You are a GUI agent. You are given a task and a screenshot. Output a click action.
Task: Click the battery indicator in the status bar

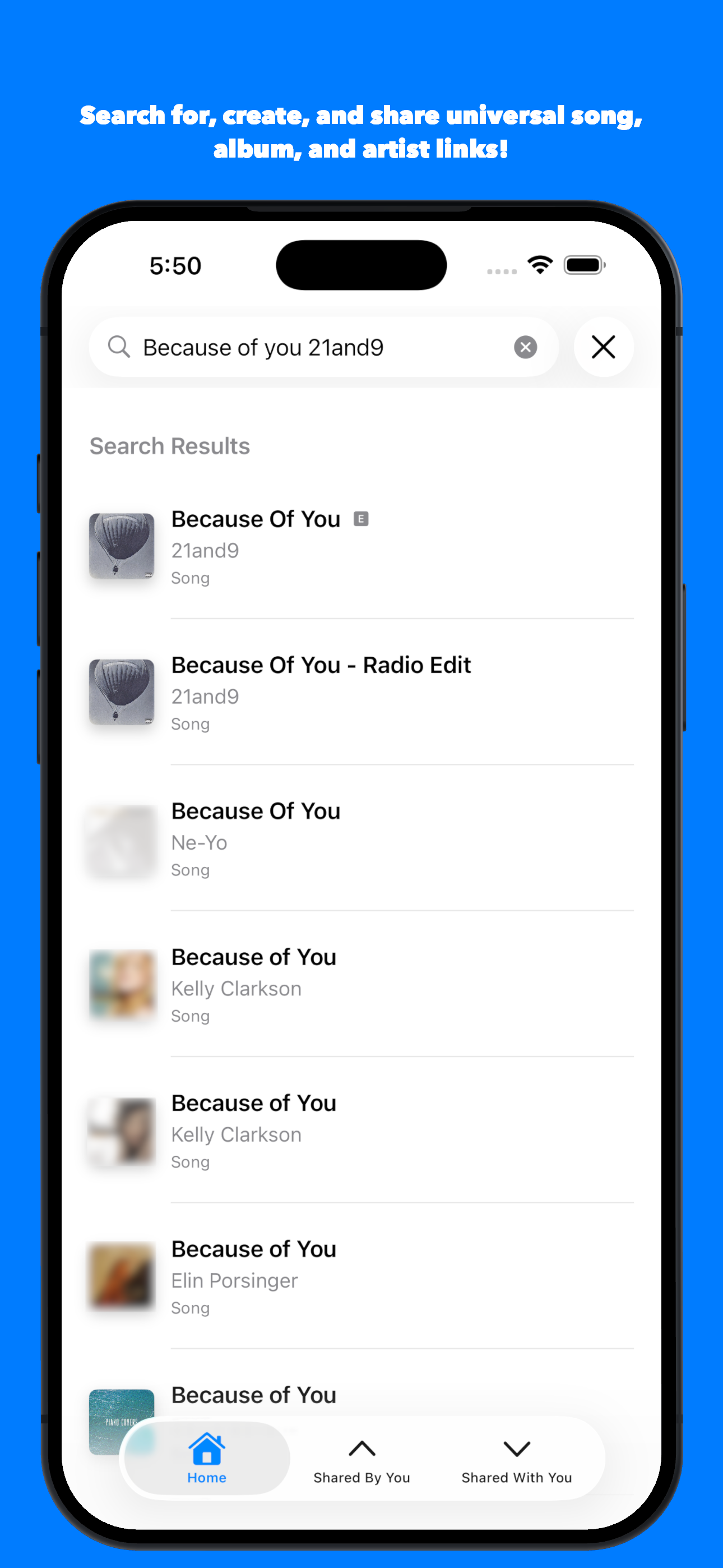point(583,264)
